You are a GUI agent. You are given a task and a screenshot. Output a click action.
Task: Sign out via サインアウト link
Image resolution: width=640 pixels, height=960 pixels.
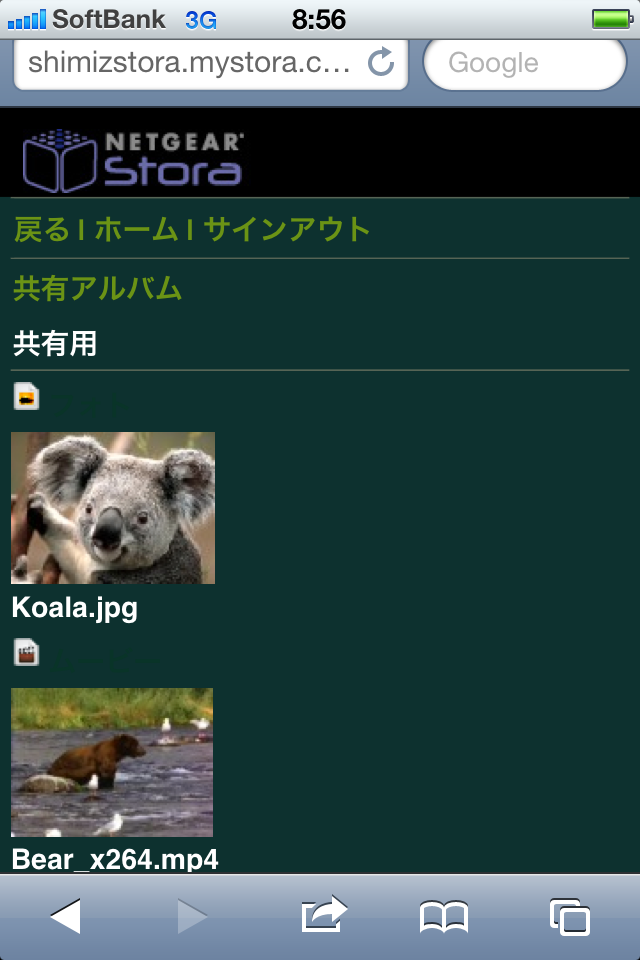tap(288, 230)
